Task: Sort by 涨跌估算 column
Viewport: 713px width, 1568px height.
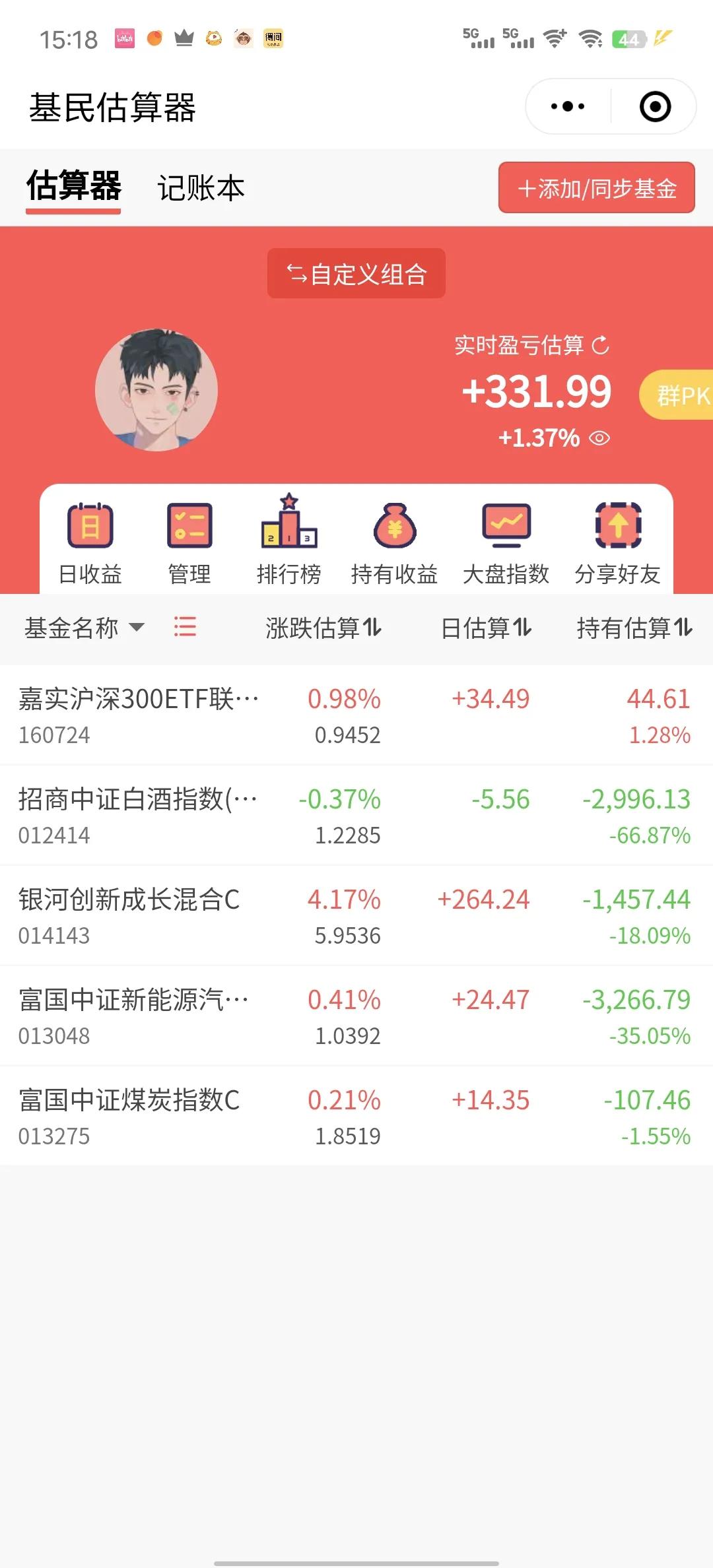Action: click(323, 628)
